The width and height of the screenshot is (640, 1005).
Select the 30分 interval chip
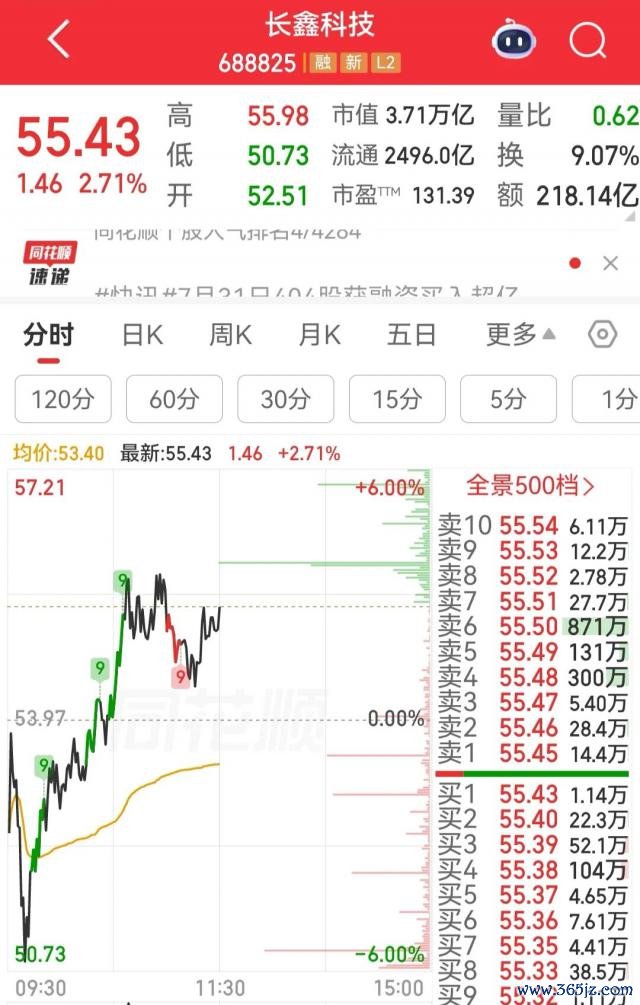coord(286,399)
